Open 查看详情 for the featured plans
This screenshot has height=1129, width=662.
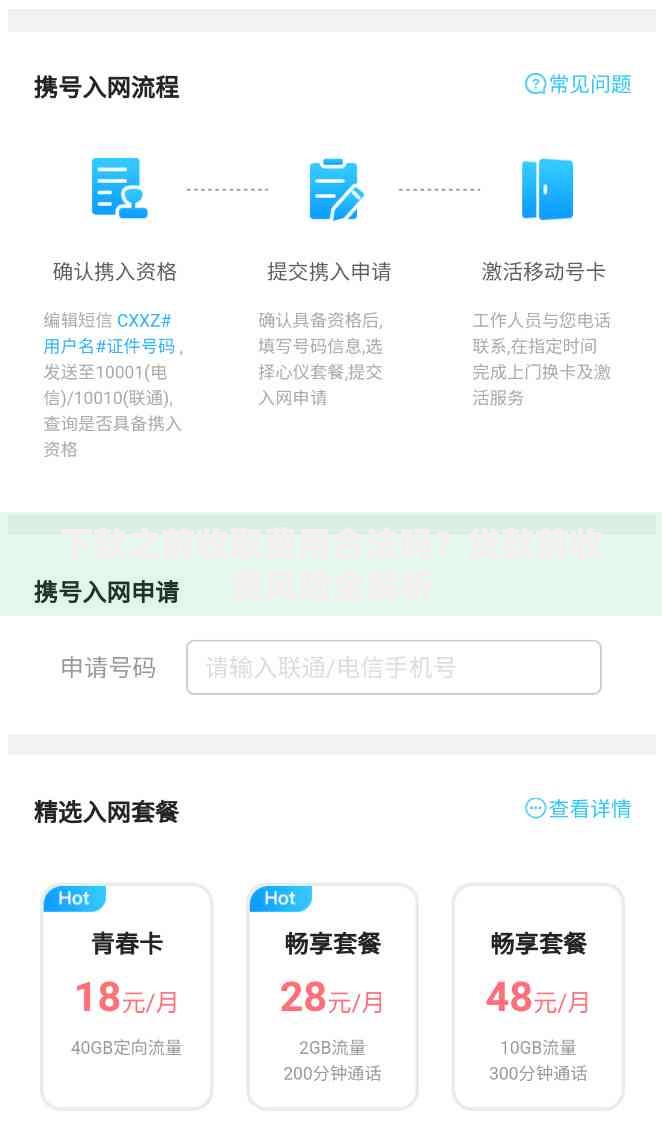click(x=579, y=809)
